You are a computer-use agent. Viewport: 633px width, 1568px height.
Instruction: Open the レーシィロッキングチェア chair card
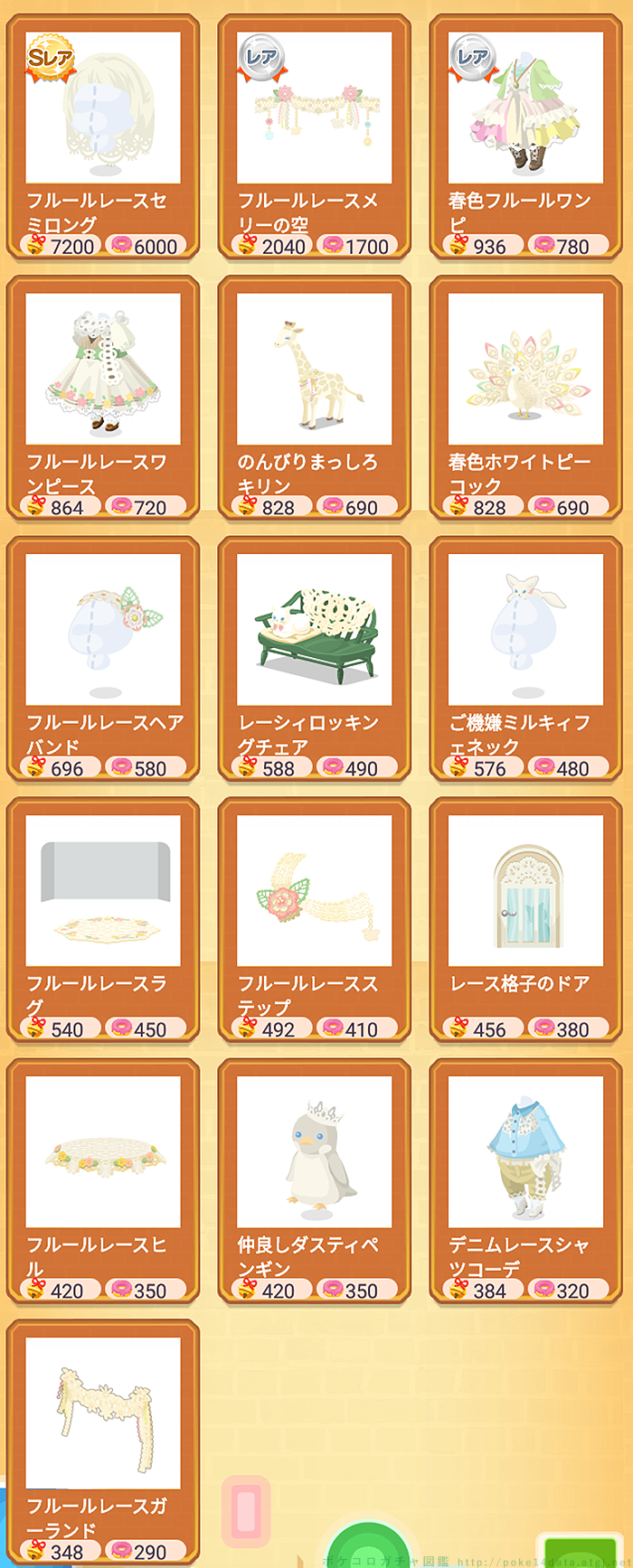315,657
